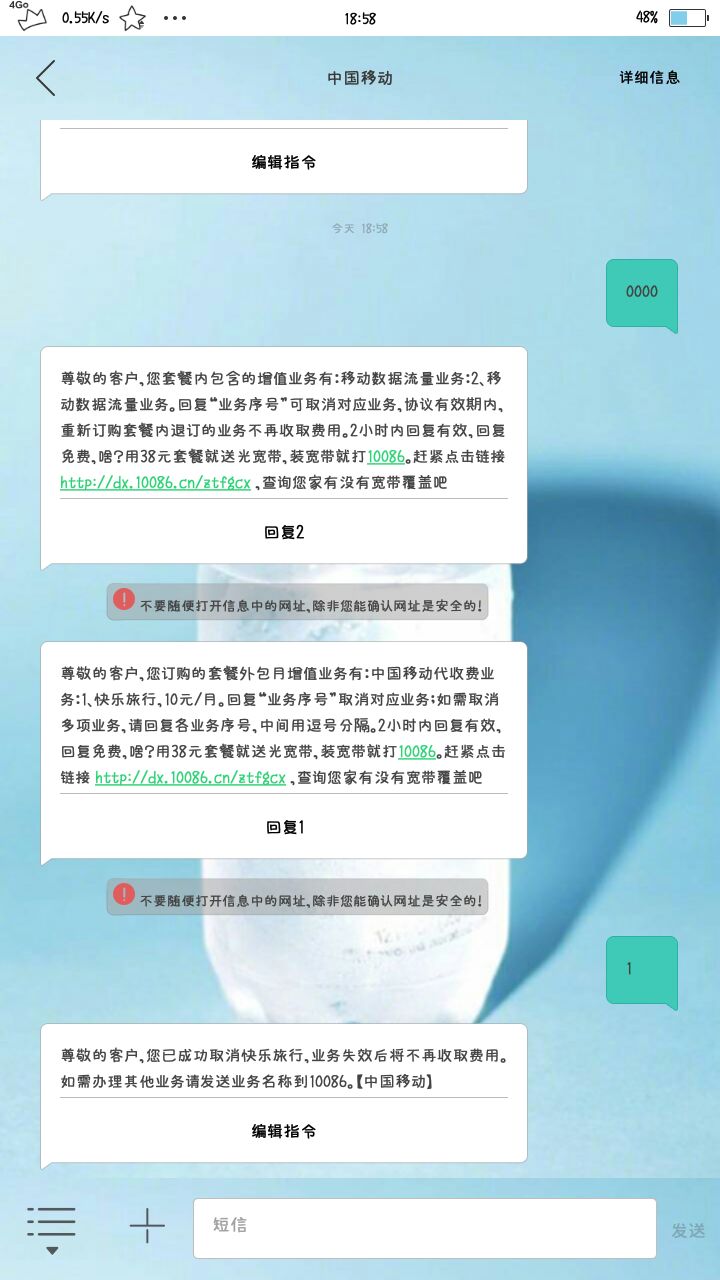Open the list menu icon at bottom left

point(52,1228)
